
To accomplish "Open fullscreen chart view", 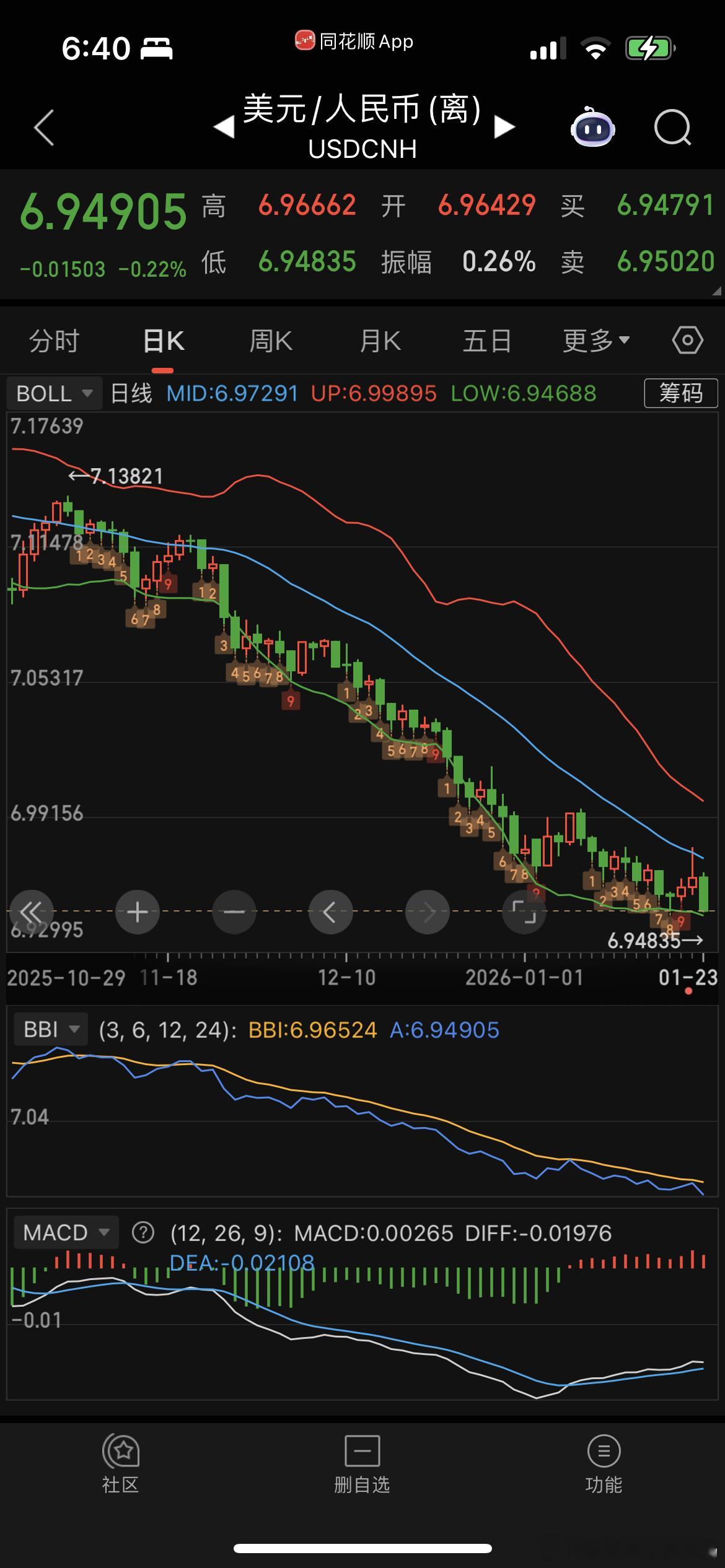I will click(x=524, y=912).
